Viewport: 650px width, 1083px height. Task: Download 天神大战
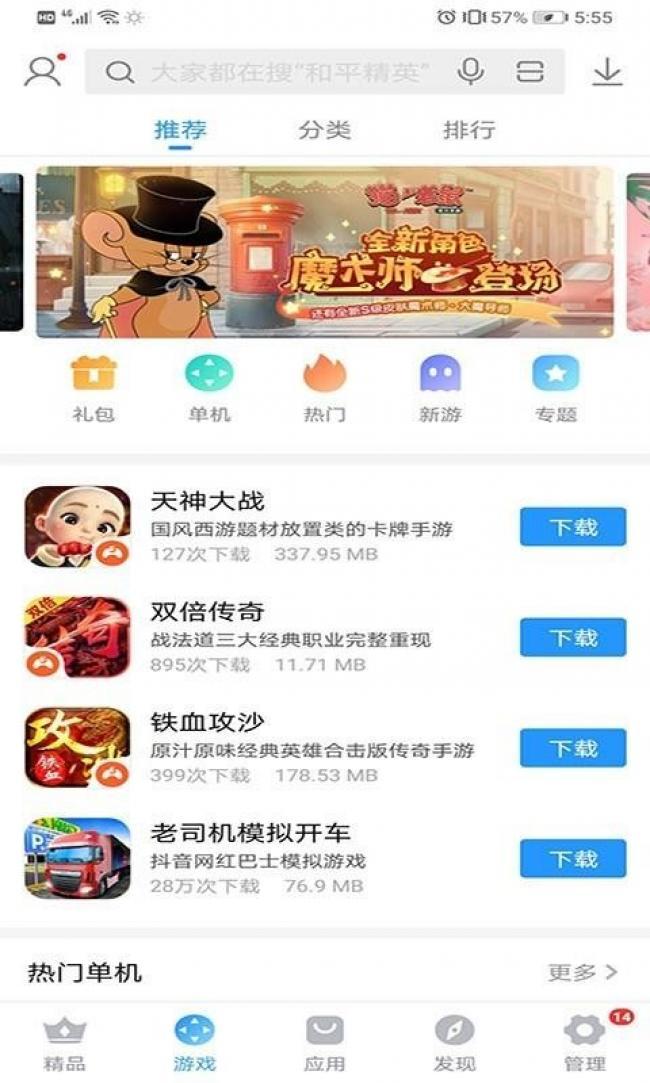(x=572, y=527)
